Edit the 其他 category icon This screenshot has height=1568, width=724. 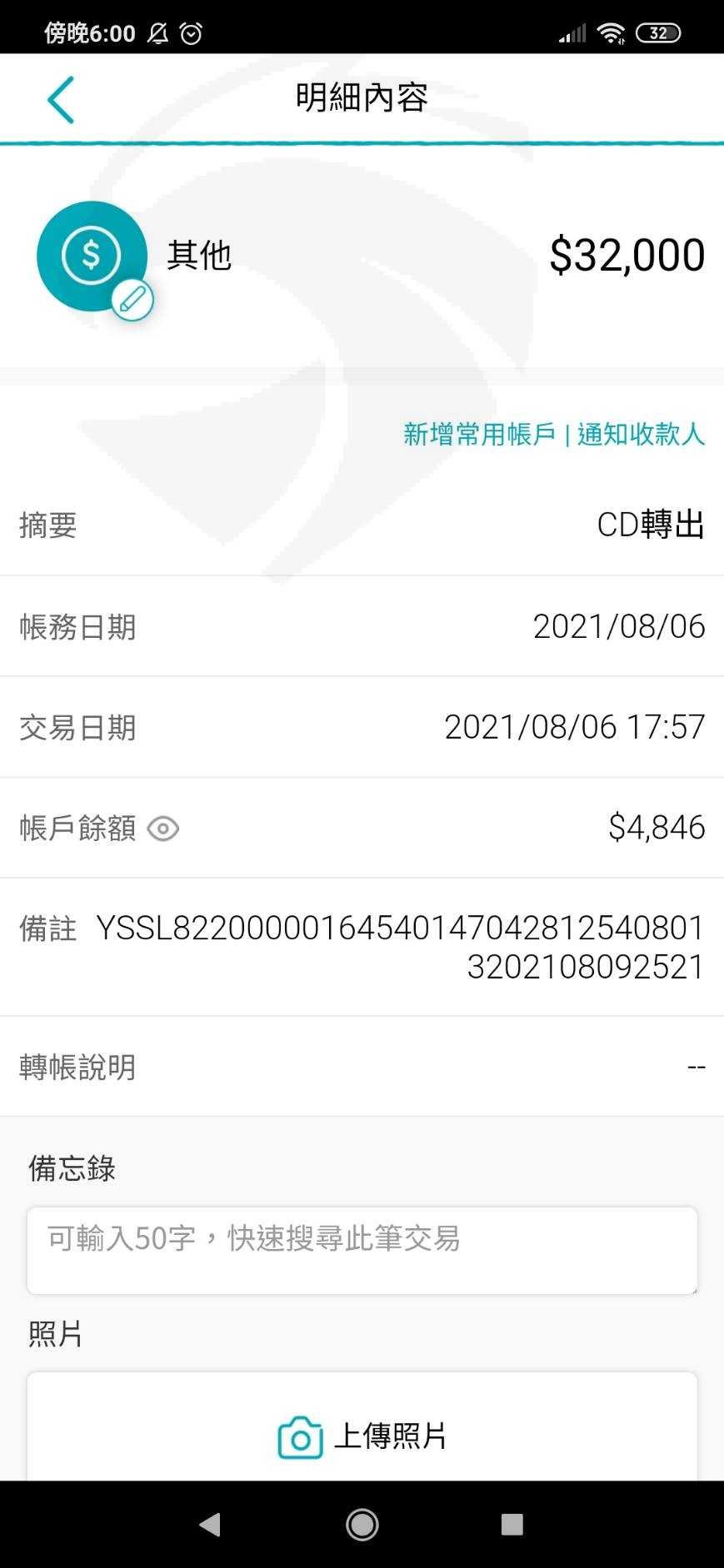(x=132, y=300)
